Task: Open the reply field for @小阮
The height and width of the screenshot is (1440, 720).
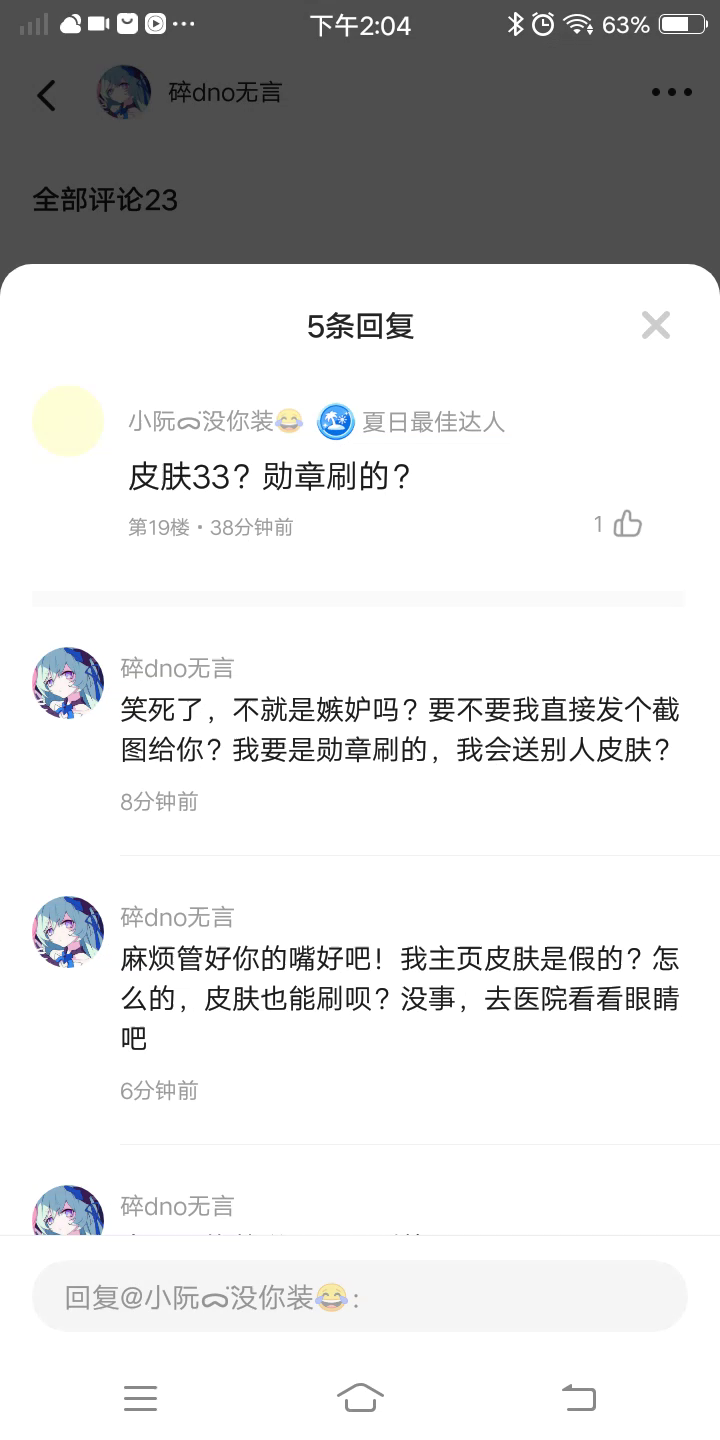Action: pyautogui.click(x=360, y=1297)
